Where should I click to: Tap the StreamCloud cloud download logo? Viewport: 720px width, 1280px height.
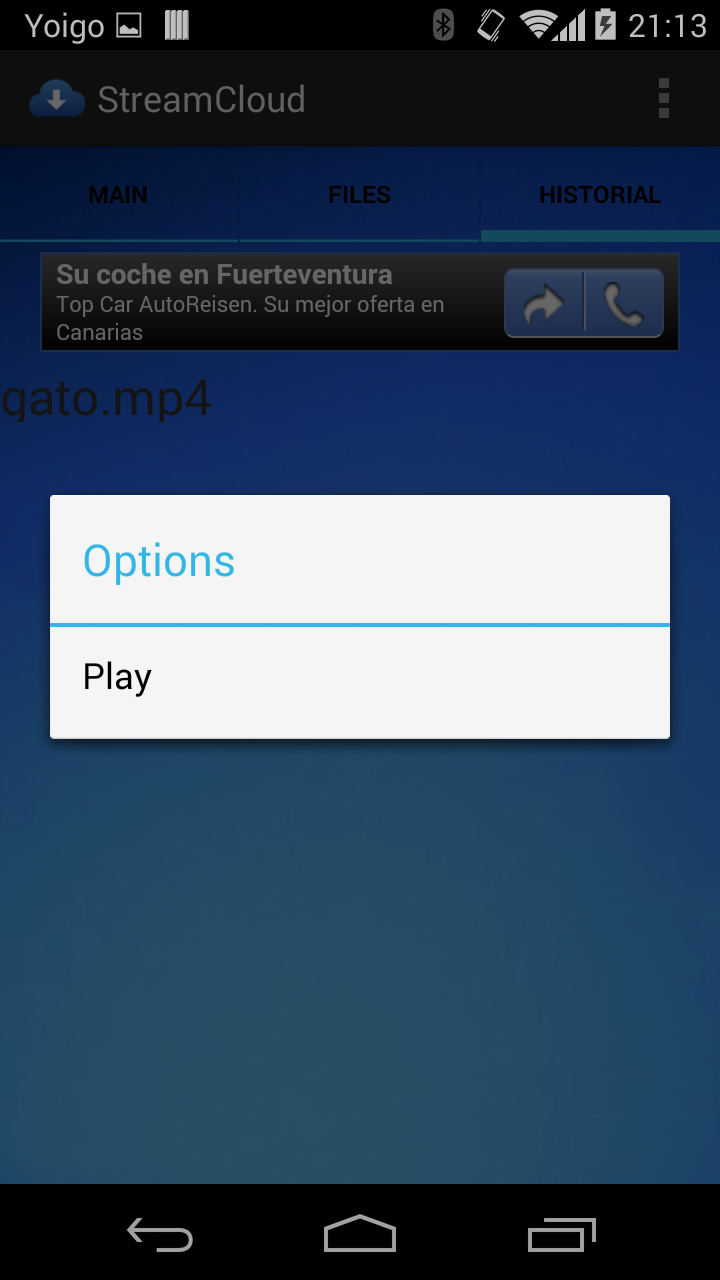57,98
